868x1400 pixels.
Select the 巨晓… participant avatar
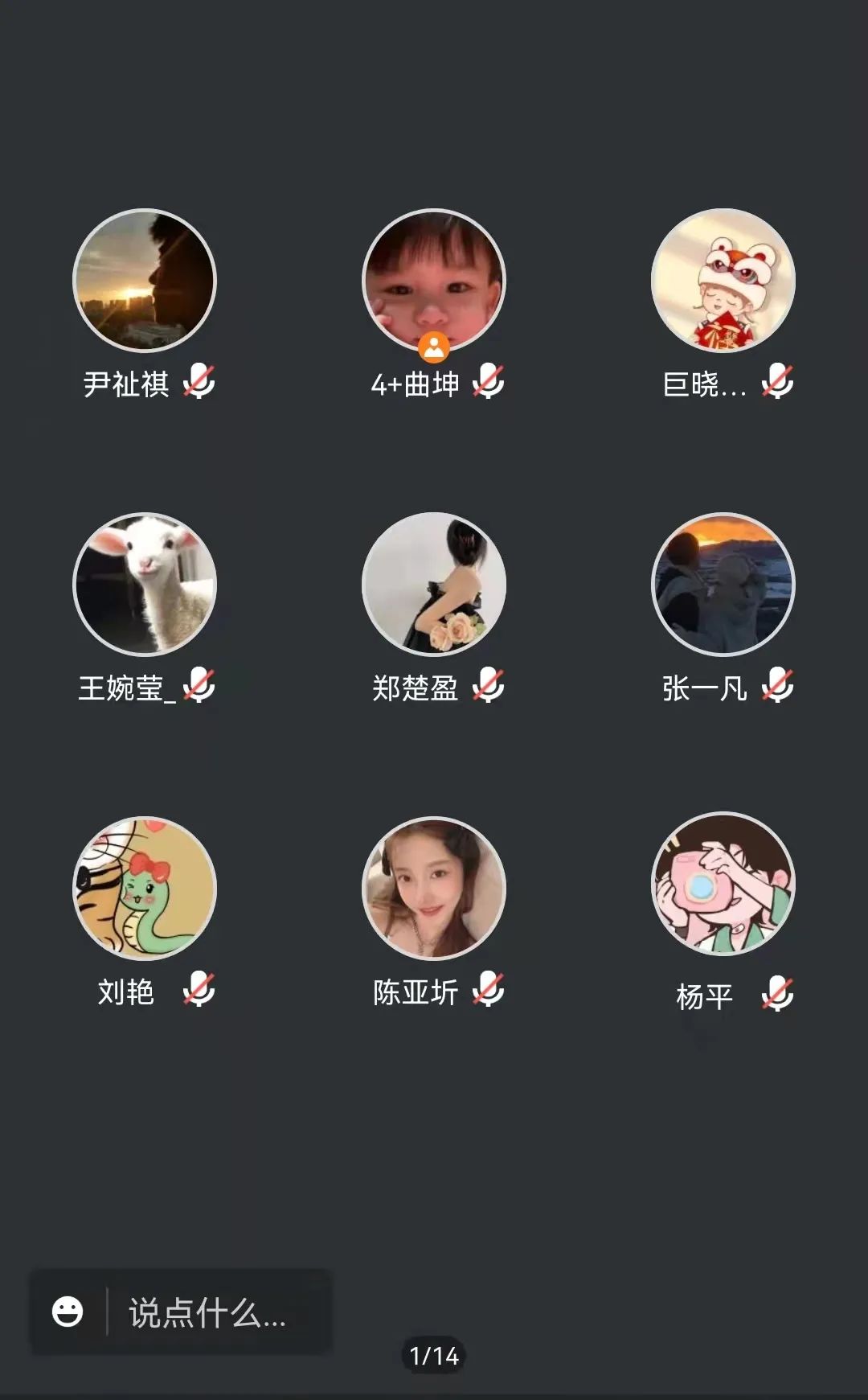(723, 281)
